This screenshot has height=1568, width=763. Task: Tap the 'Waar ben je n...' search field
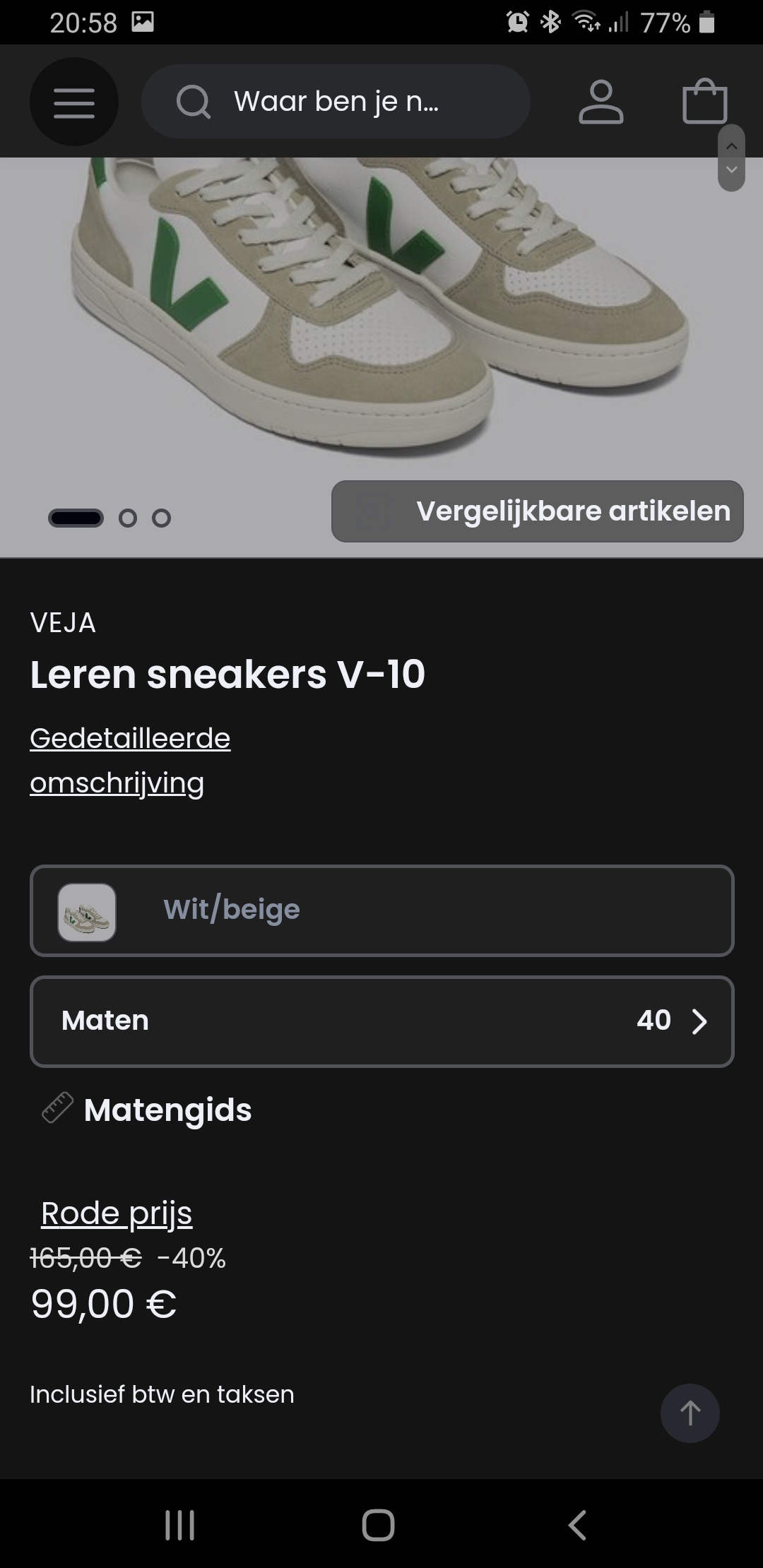(336, 102)
